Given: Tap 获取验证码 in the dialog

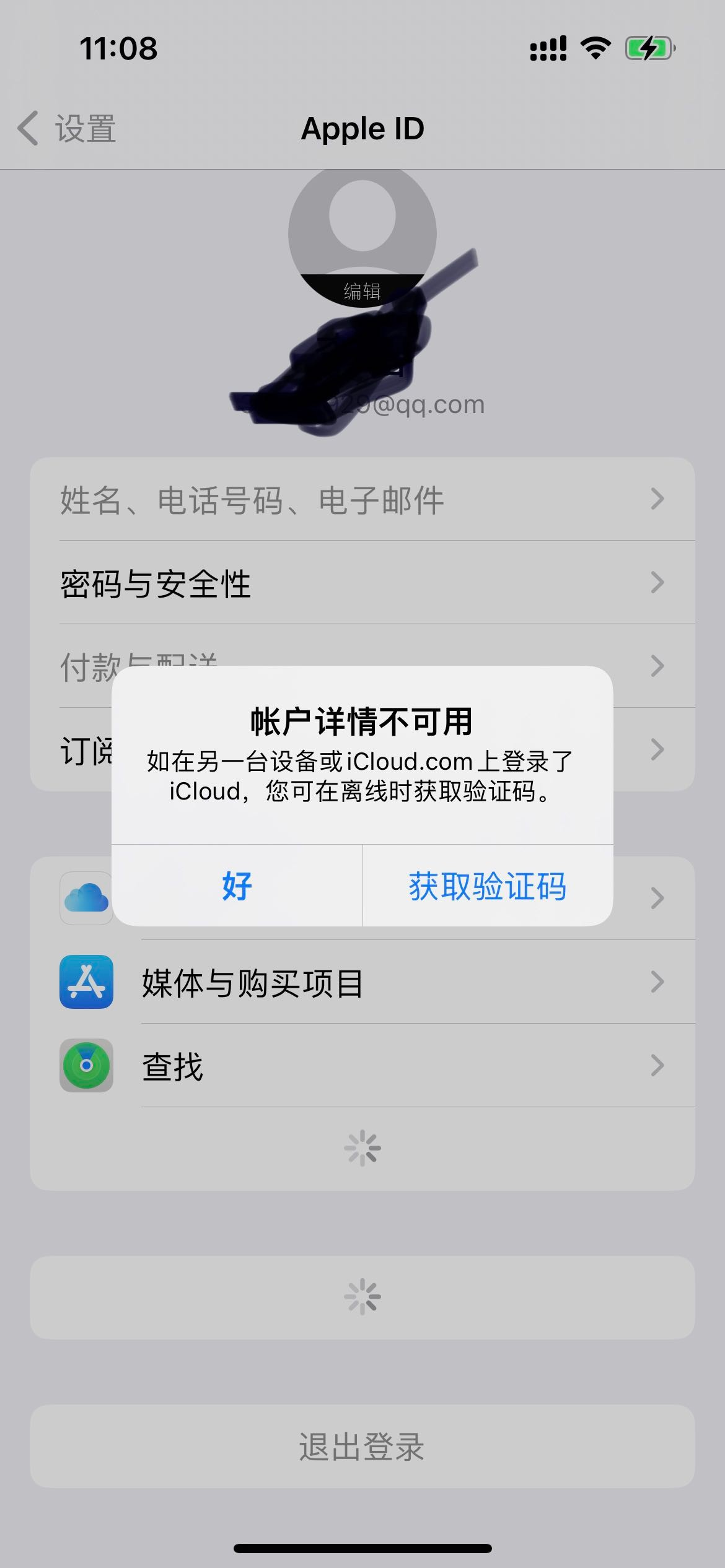Looking at the screenshot, I should tap(488, 886).
